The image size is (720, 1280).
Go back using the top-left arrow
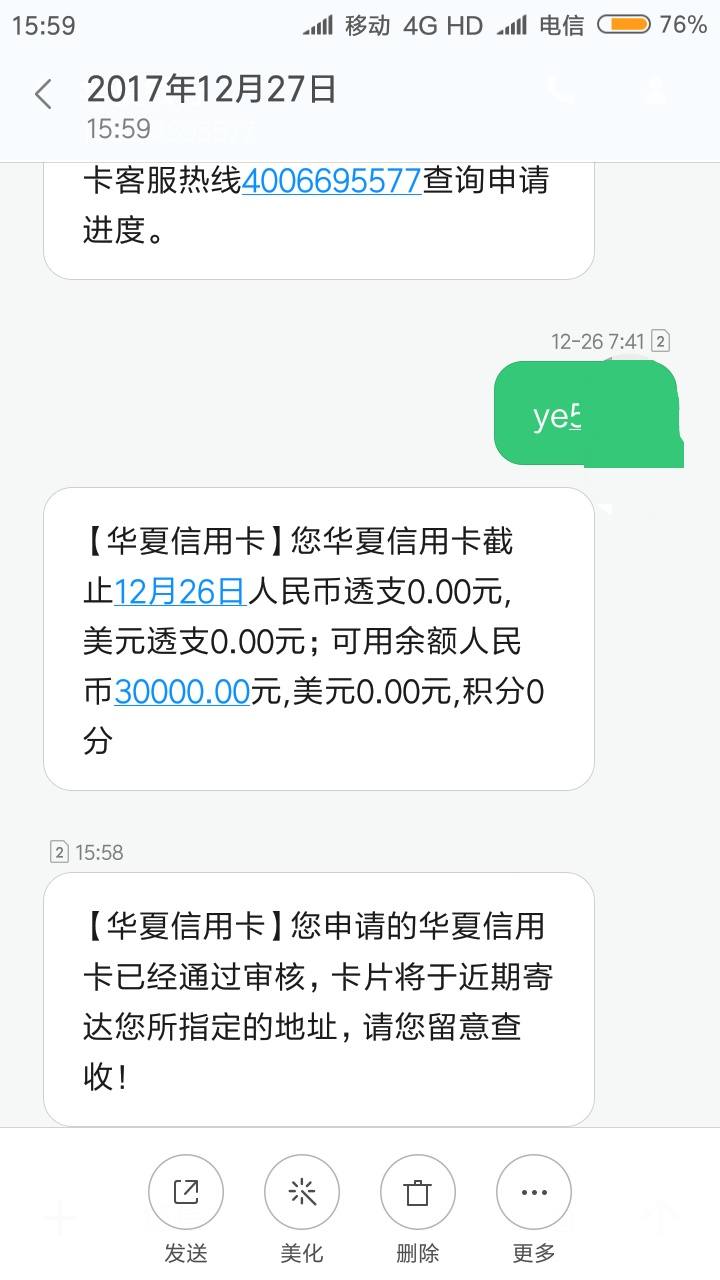click(x=43, y=95)
